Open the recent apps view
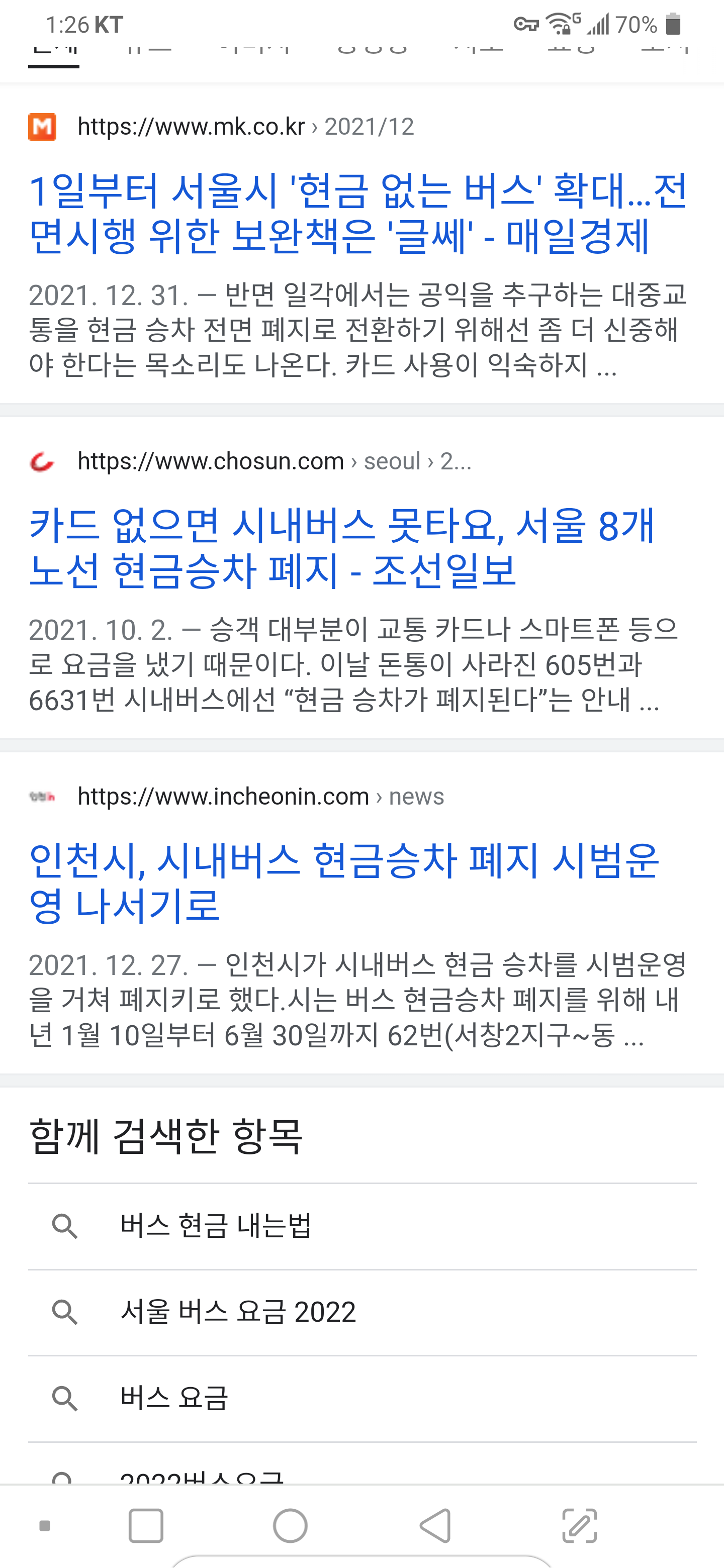The width and height of the screenshot is (724, 1568). (x=146, y=1525)
